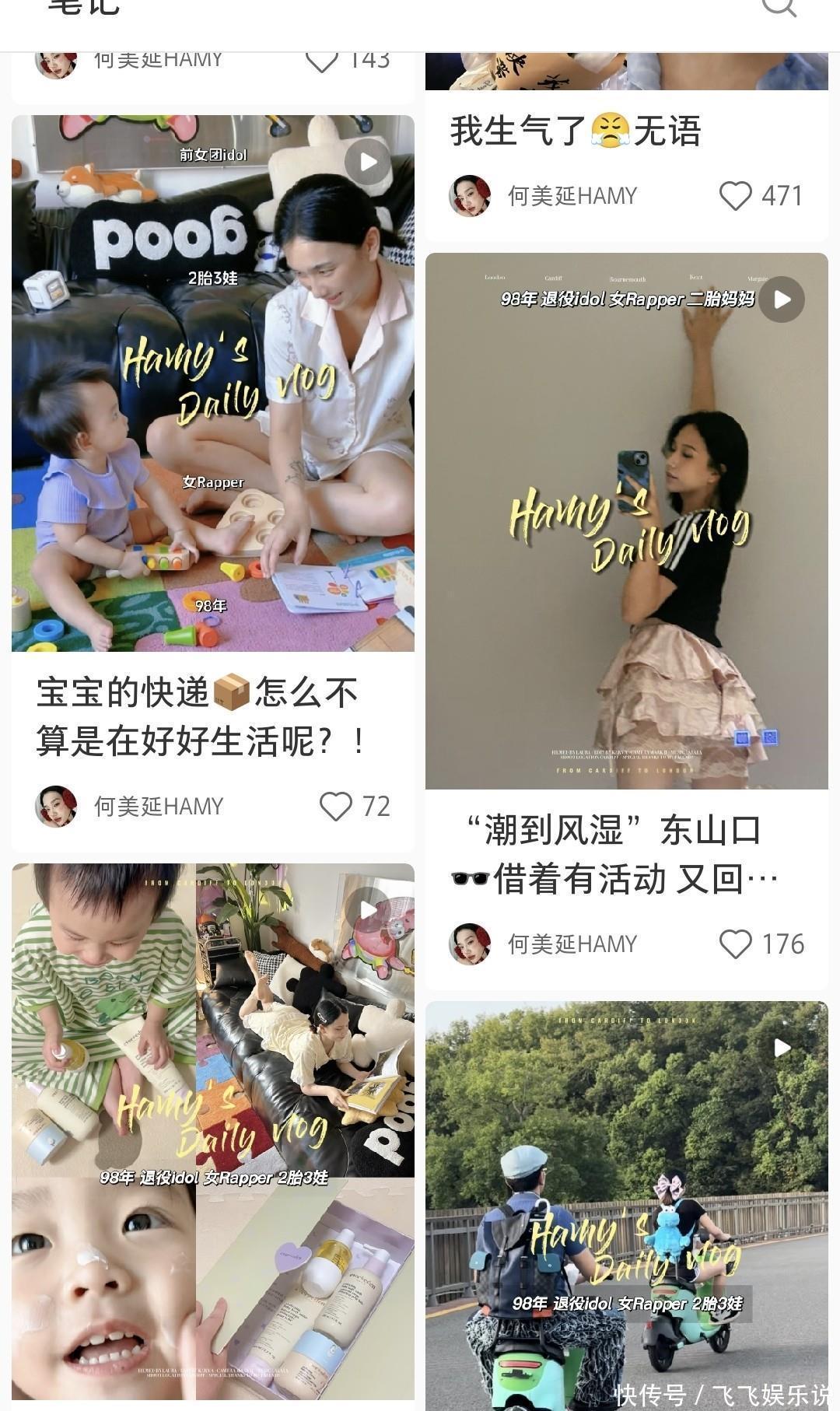
Task: Open the scooter riding video note
Action: tap(626, 1204)
